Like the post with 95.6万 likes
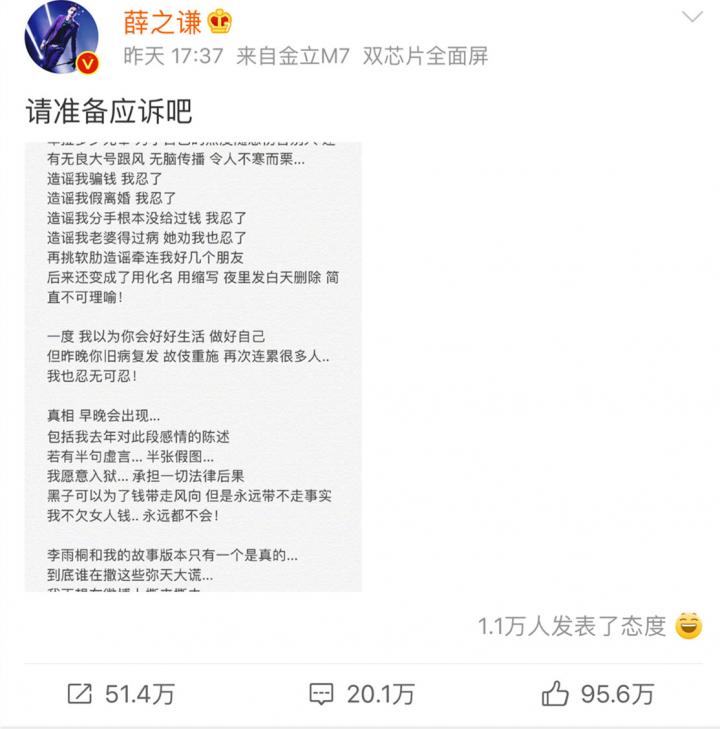This screenshot has height=729, width=720. 598,694
